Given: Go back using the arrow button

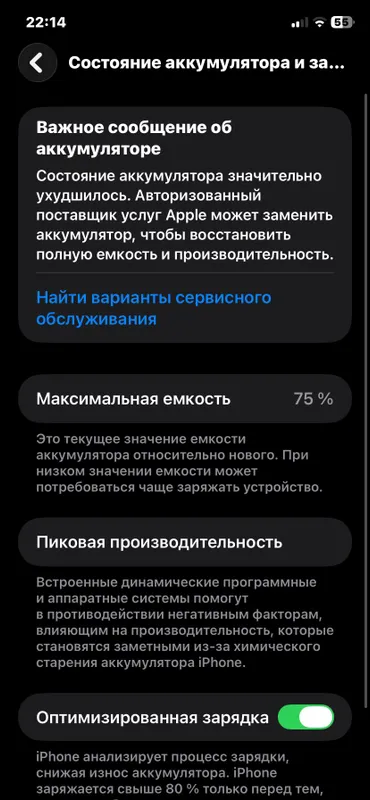Looking at the screenshot, I should [x=37, y=63].
